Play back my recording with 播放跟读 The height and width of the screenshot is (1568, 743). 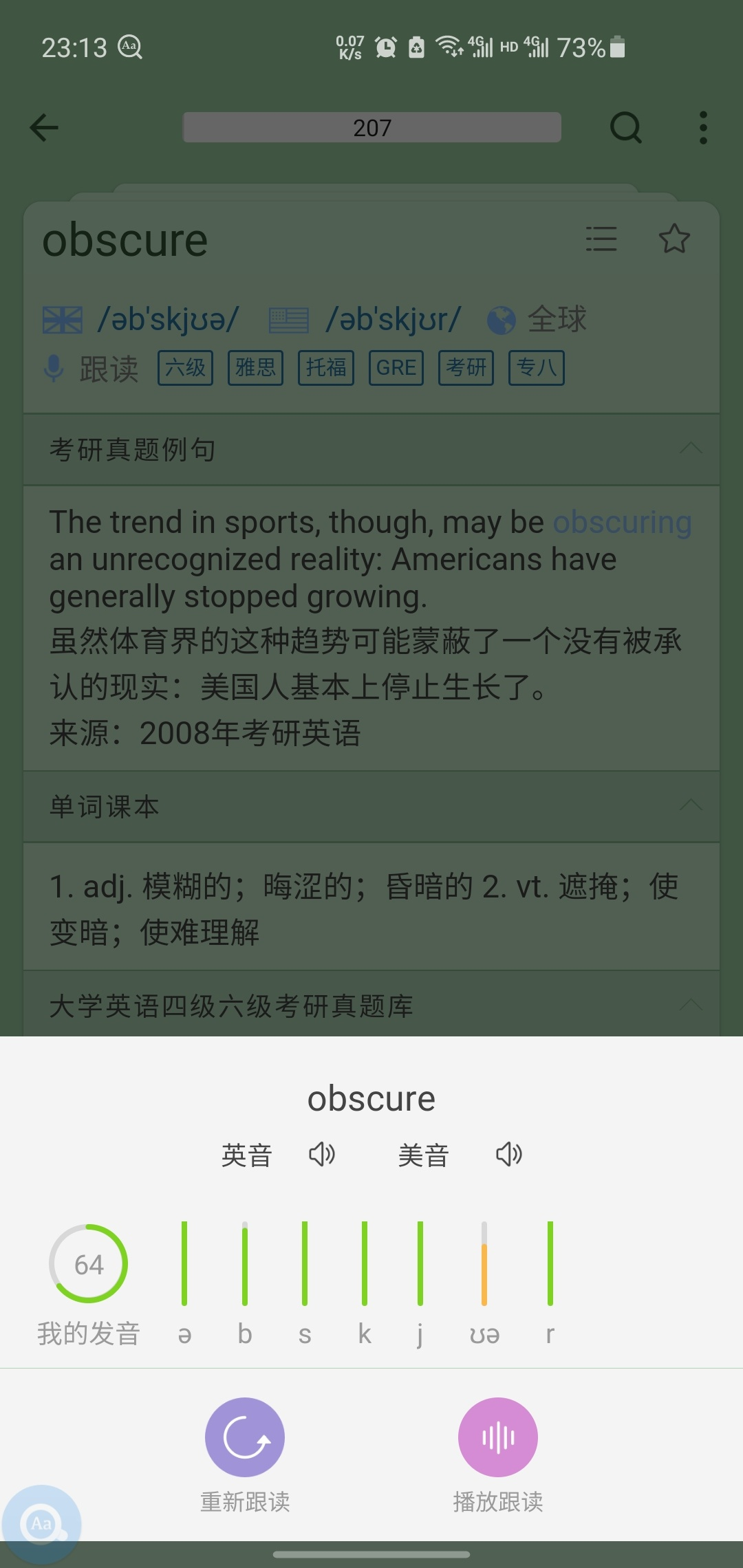pyautogui.click(x=497, y=1437)
